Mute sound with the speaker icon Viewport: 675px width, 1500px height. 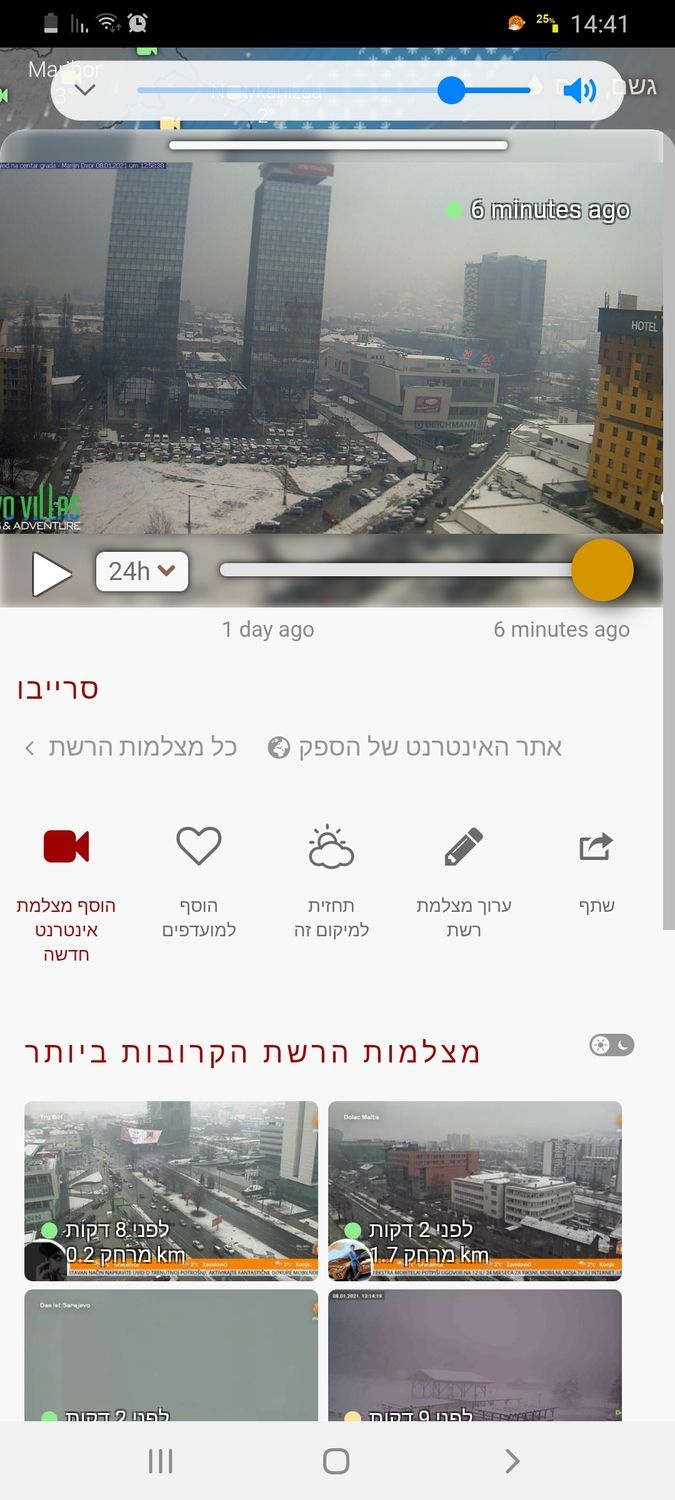[x=579, y=91]
